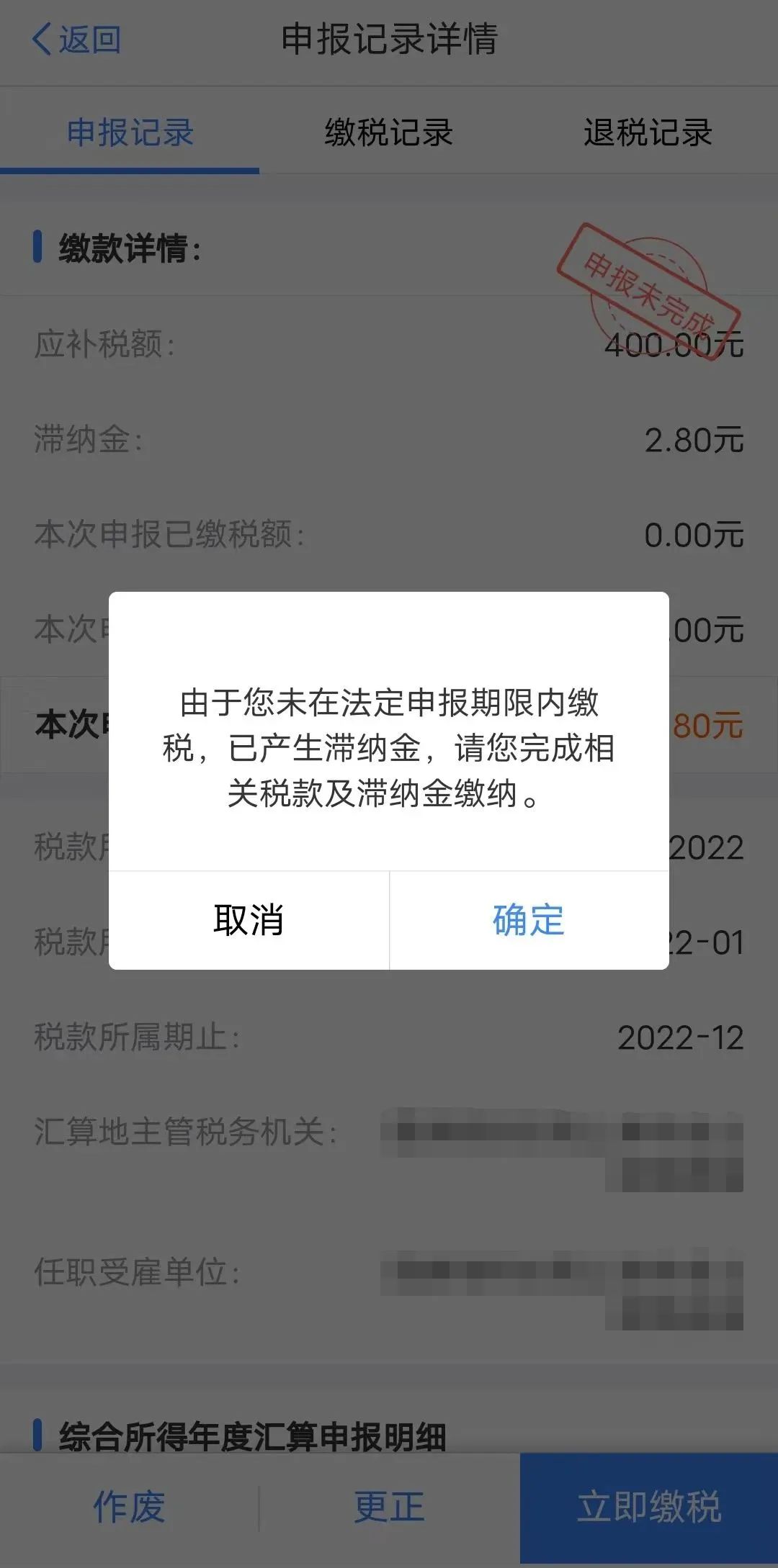Tap 作废 to void the declaration
Image resolution: width=778 pixels, height=1568 pixels.
[x=130, y=1506]
